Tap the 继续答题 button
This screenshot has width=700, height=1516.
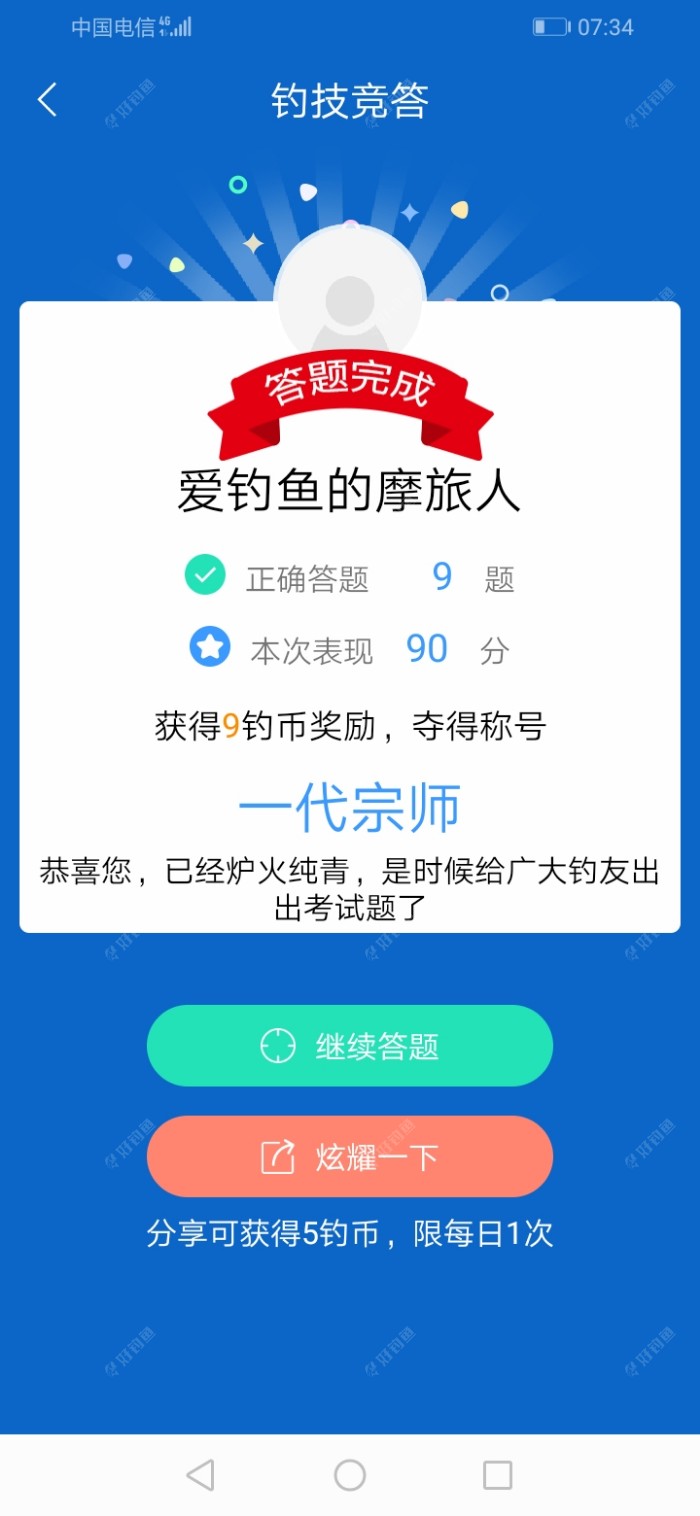(350, 1046)
